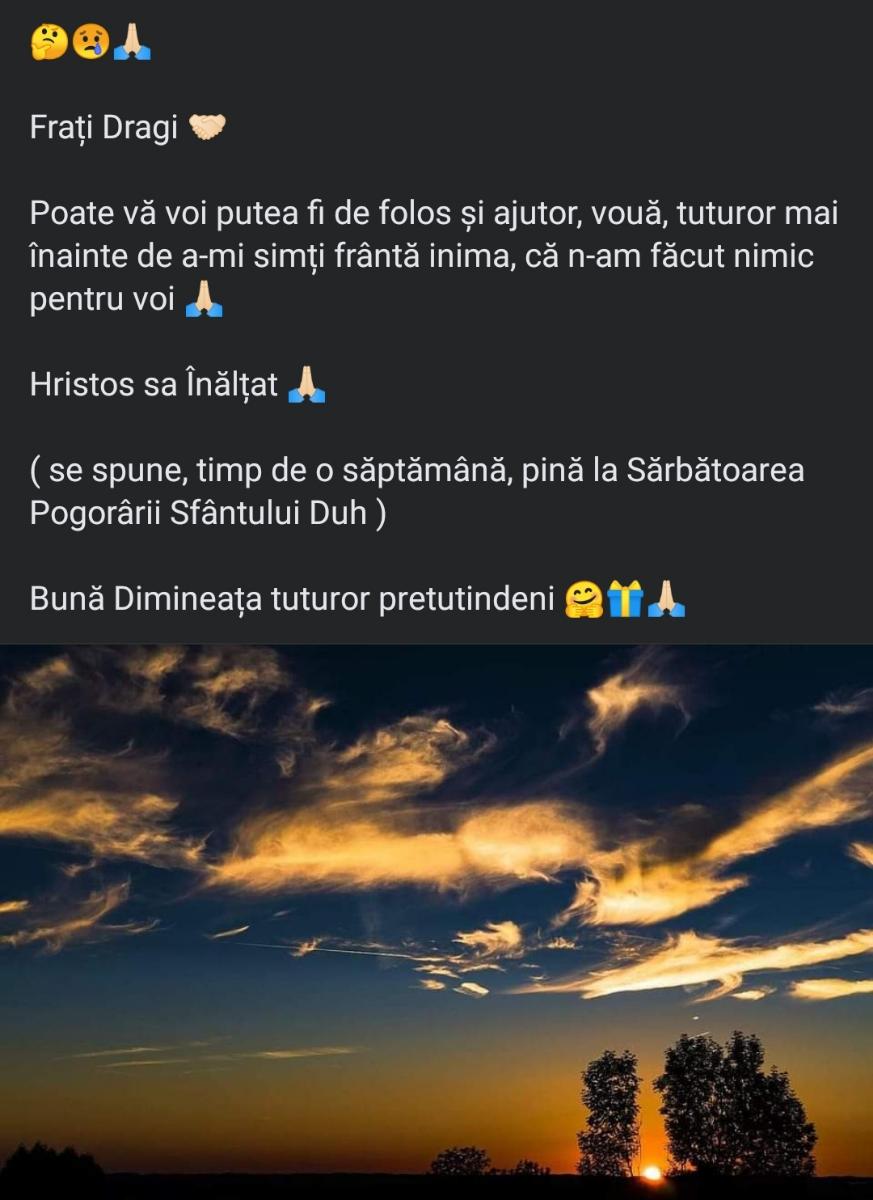Open the sunset photo attached to the post

tap(436, 920)
